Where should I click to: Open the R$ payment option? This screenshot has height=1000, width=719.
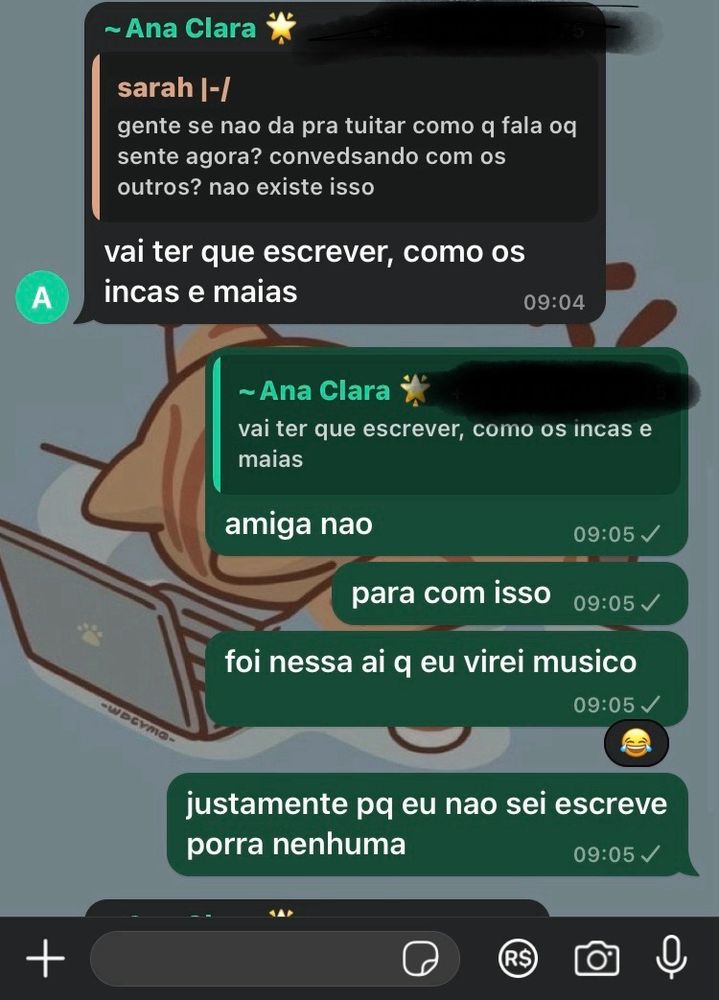tap(518, 960)
